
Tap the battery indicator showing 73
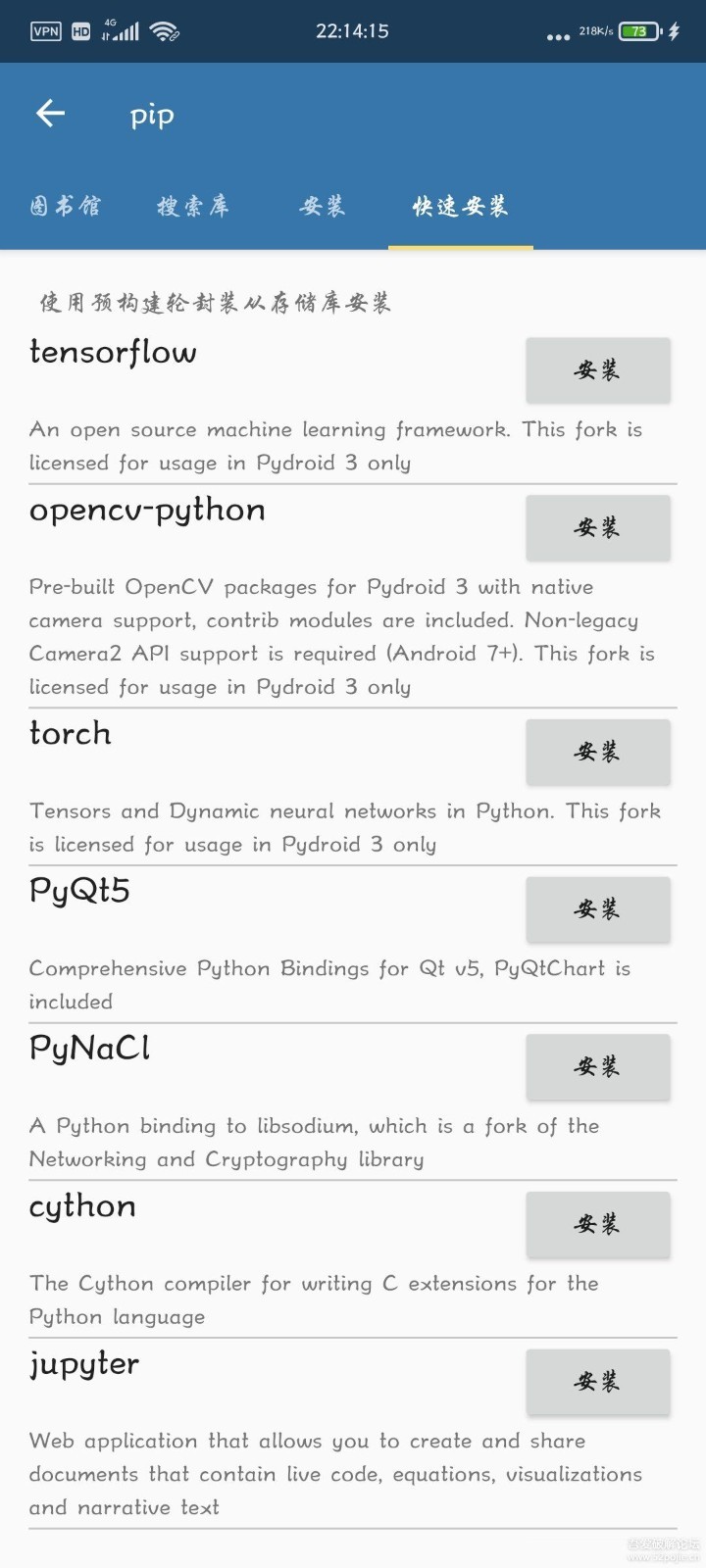point(636,29)
